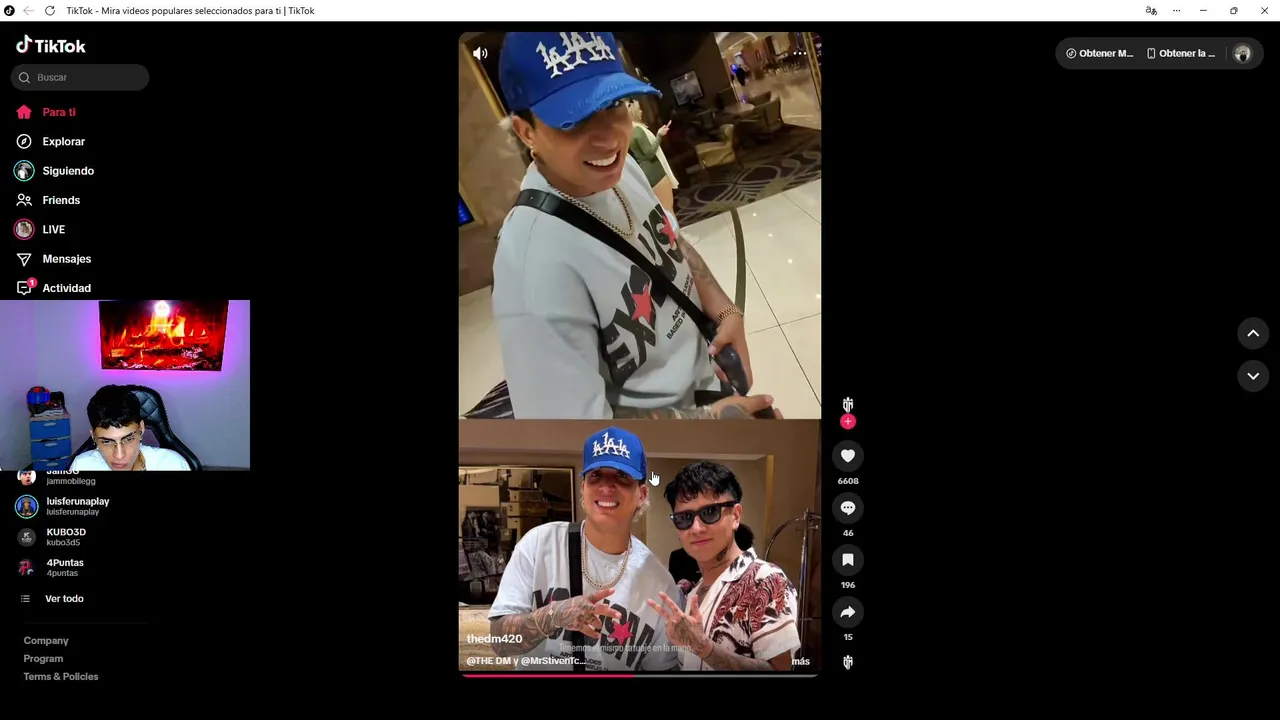
Task: Check the Actividad notifications
Action: click(66, 288)
